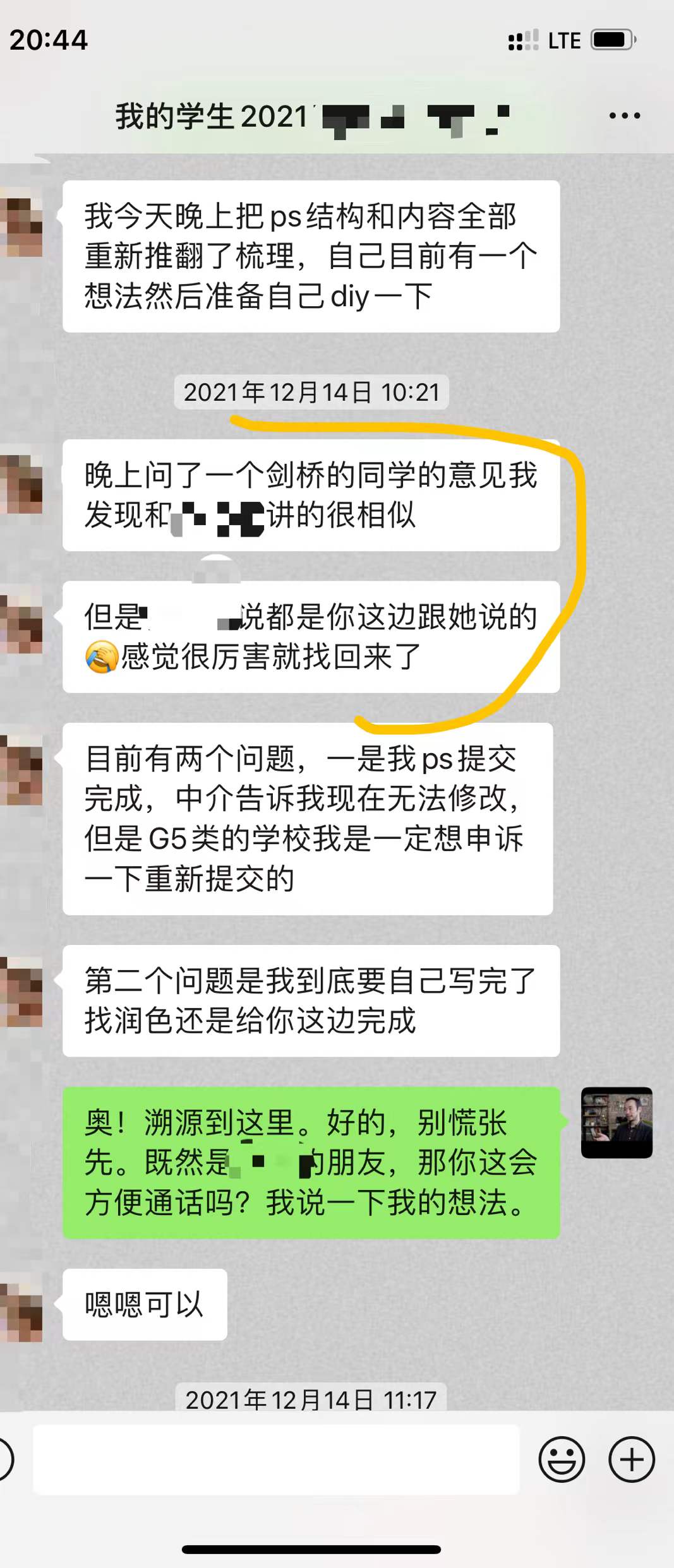Screen dimensions: 674x1568
Task: Open my avatar beside the green message
Action: click(x=616, y=1122)
